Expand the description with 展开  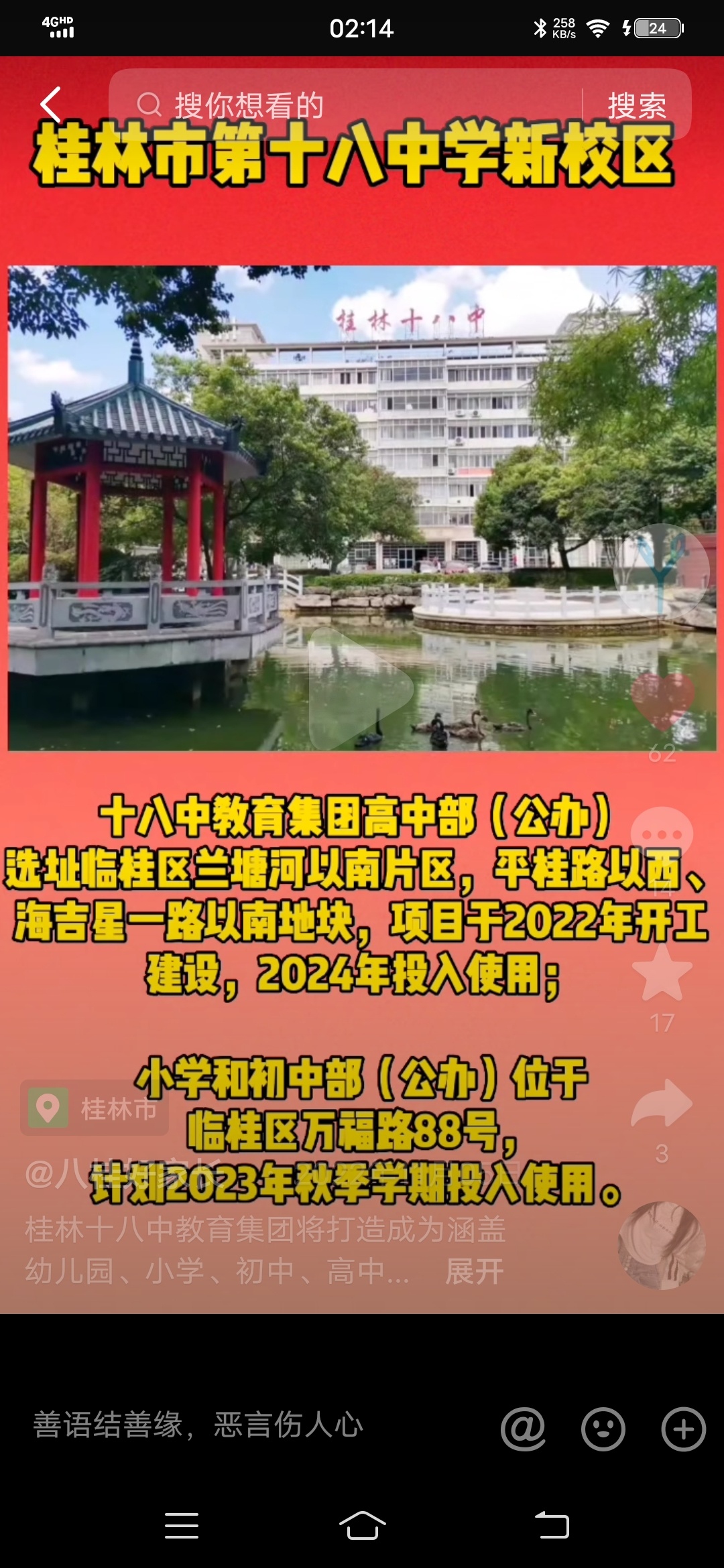(475, 1271)
